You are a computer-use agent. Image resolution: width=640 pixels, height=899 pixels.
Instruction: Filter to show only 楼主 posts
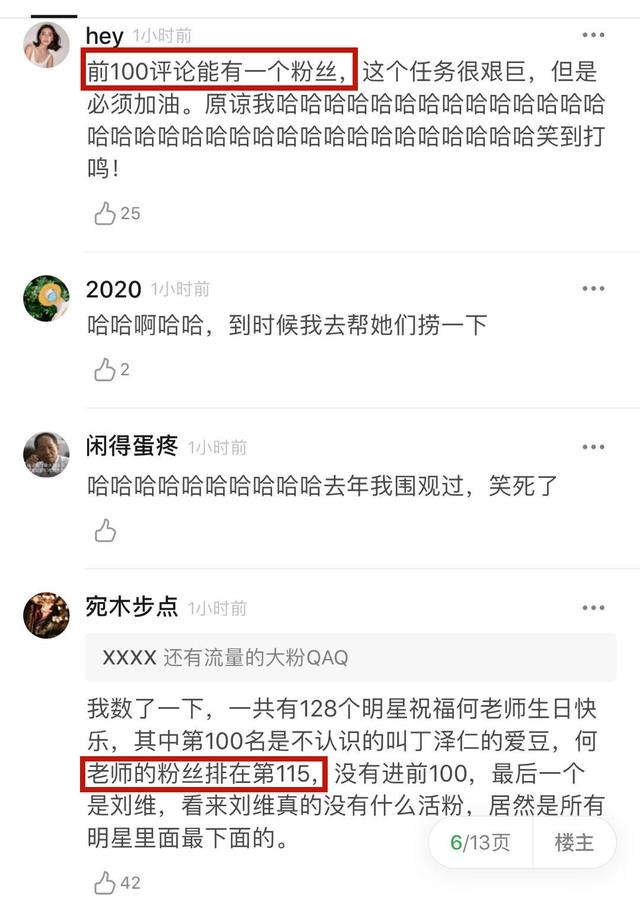coord(574,842)
